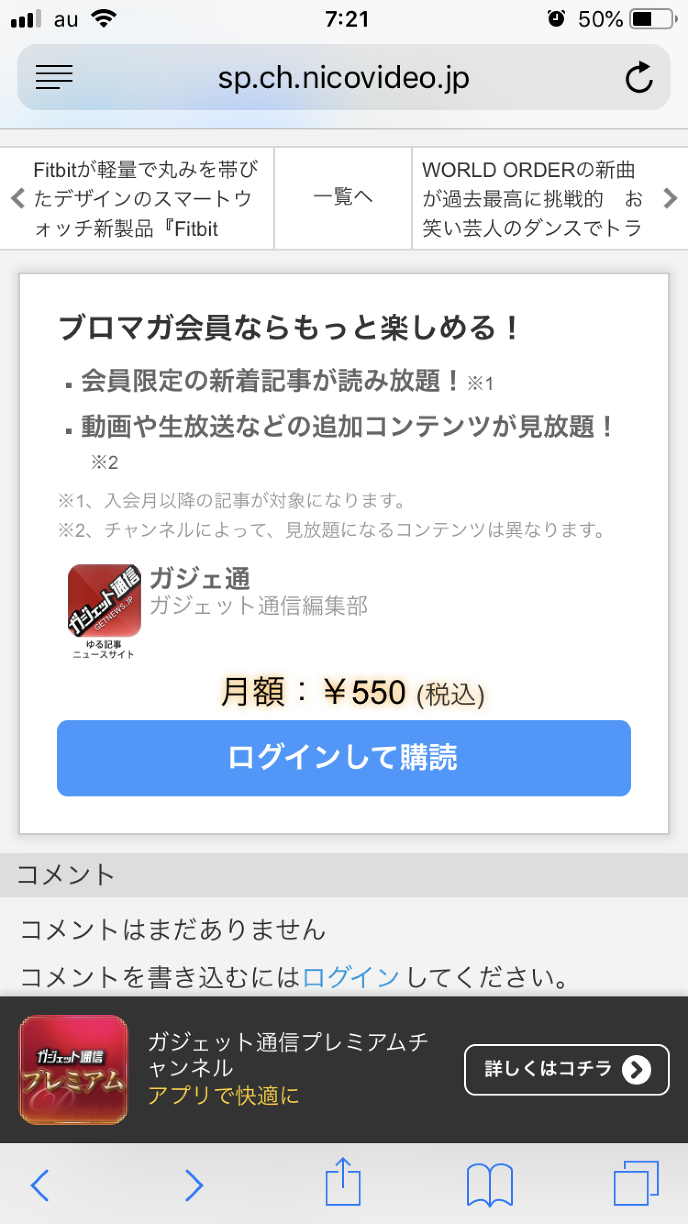Open the Safari reader view icon
The image size is (688, 1224).
point(54,77)
